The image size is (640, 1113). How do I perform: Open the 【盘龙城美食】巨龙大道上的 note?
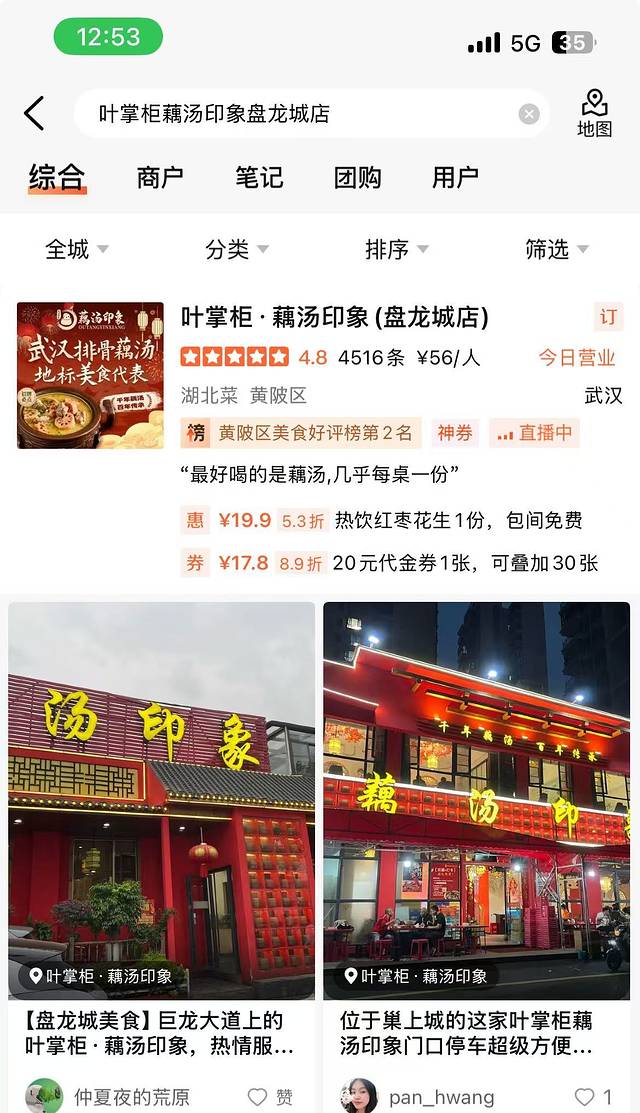(161, 1033)
